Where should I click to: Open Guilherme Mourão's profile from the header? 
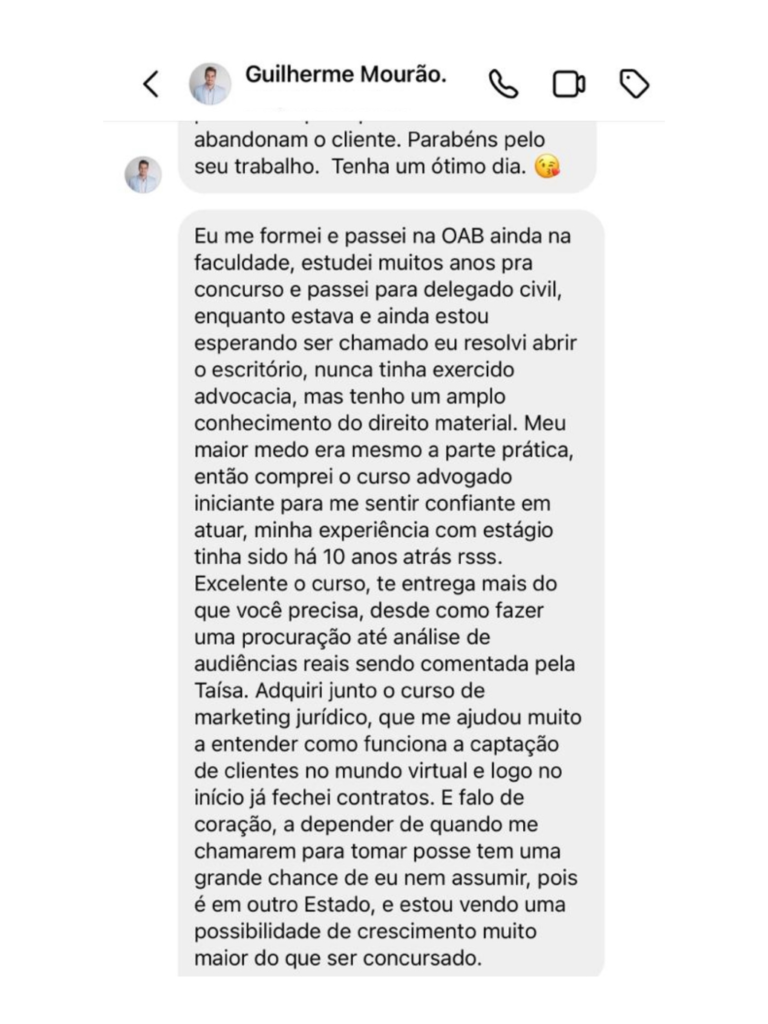point(345,76)
